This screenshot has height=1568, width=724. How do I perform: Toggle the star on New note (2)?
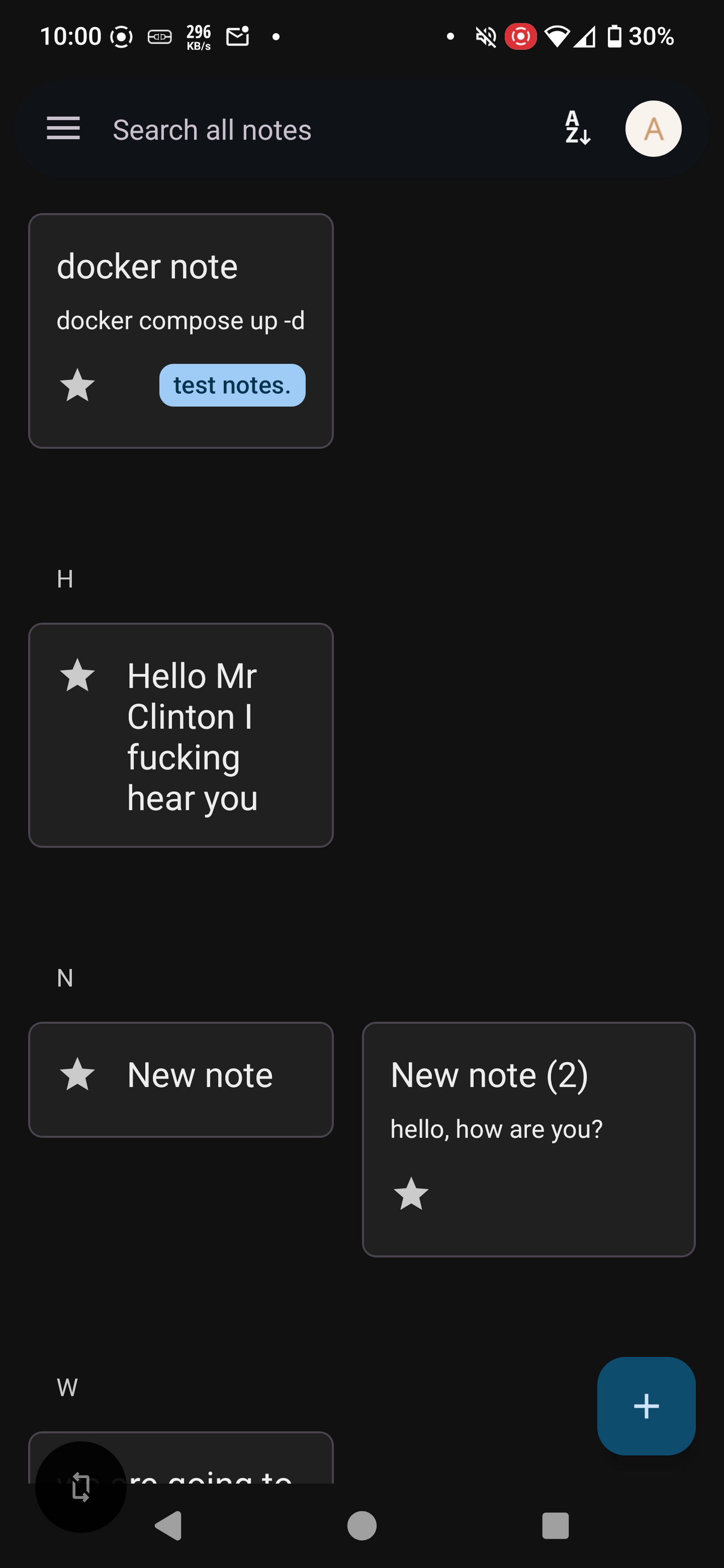point(411,1194)
